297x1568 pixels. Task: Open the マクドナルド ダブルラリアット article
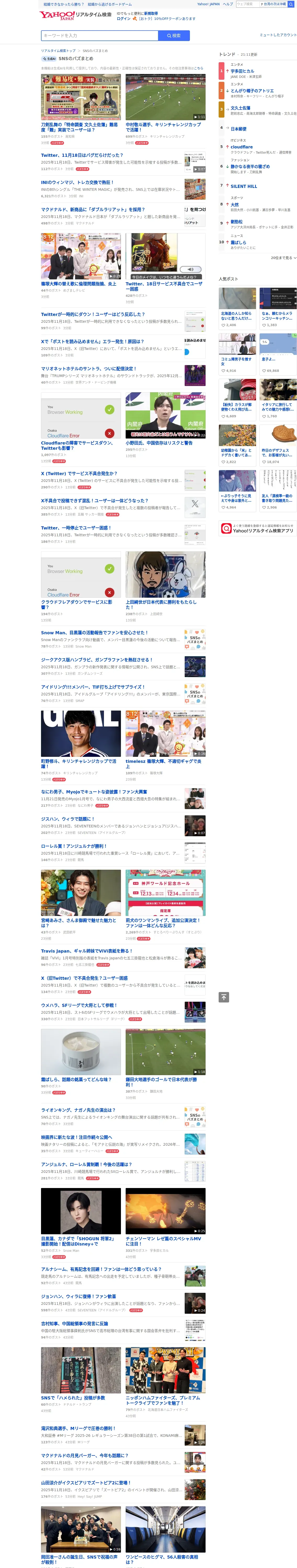[92, 209]
